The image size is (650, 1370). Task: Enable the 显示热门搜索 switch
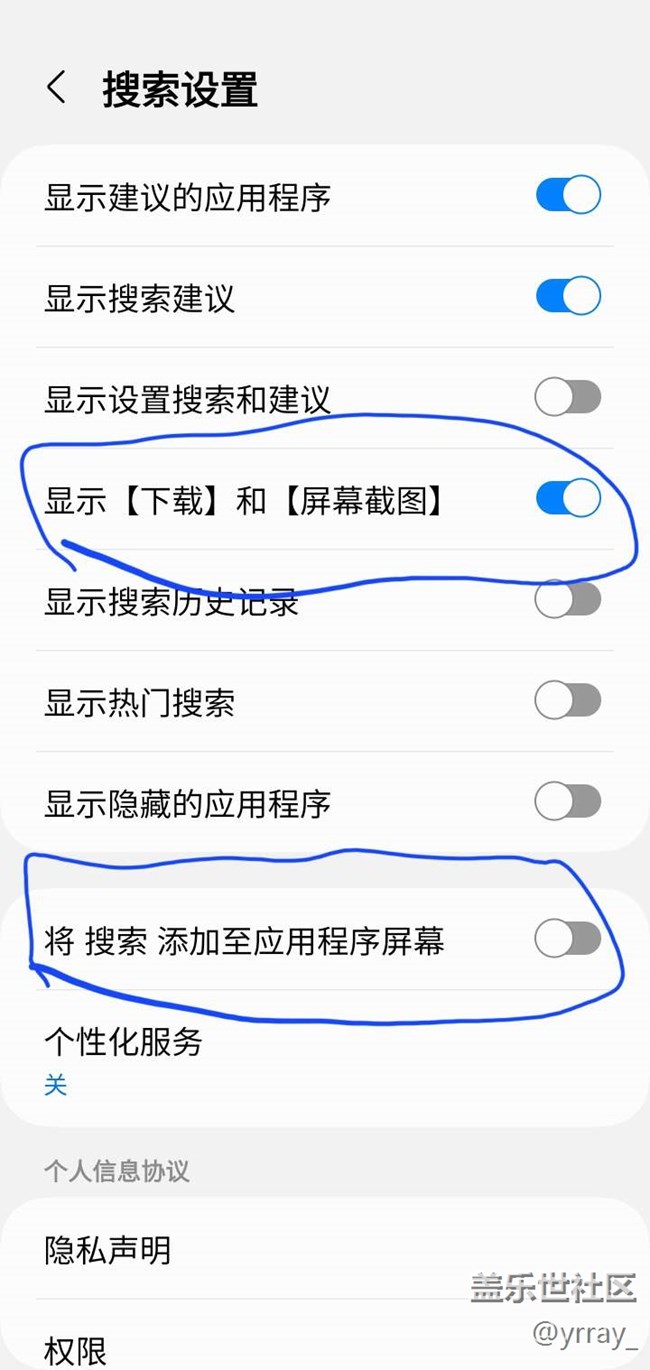pos(567,701)
